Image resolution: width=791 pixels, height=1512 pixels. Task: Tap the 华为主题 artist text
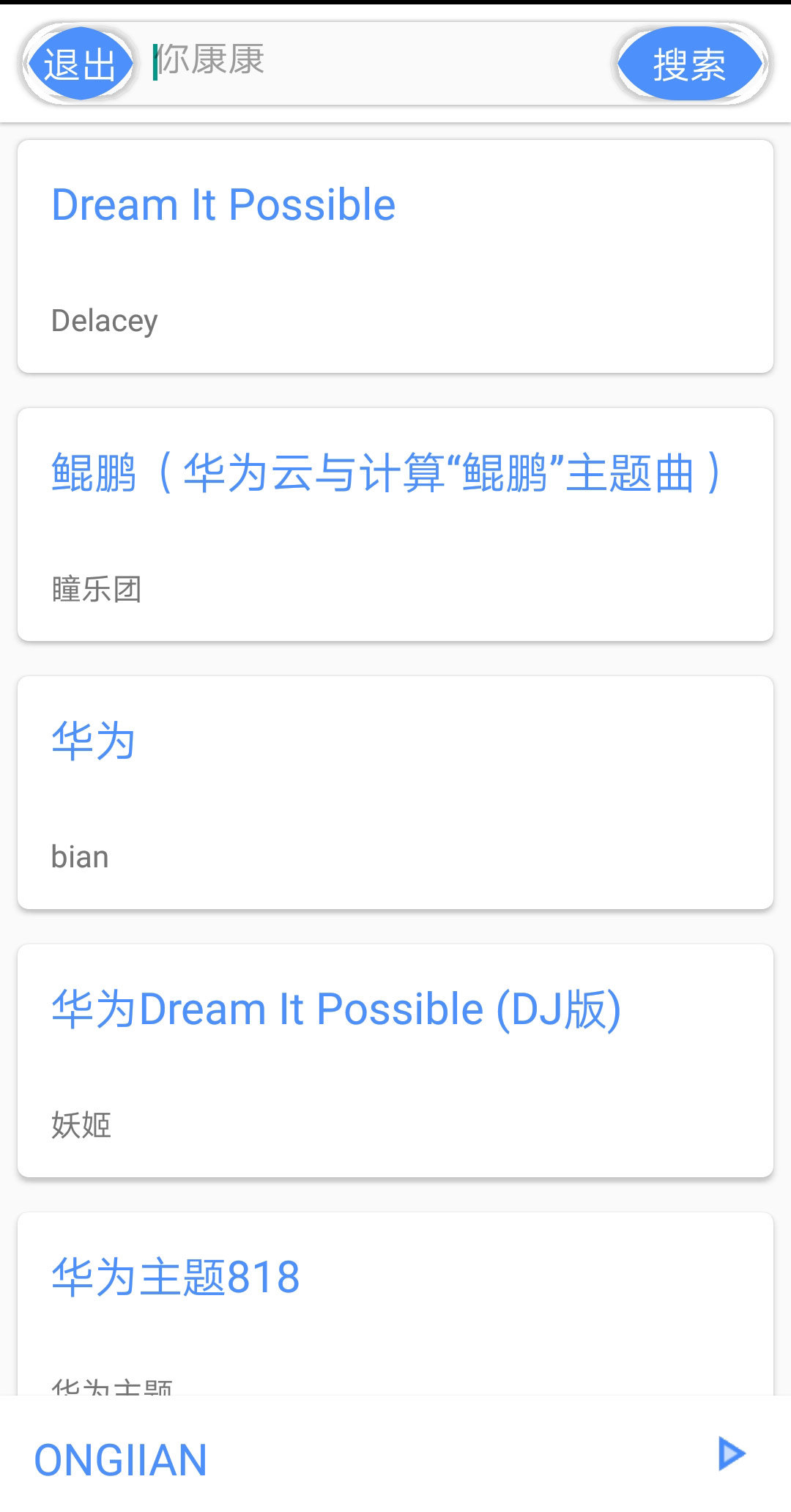[113, 1385]
